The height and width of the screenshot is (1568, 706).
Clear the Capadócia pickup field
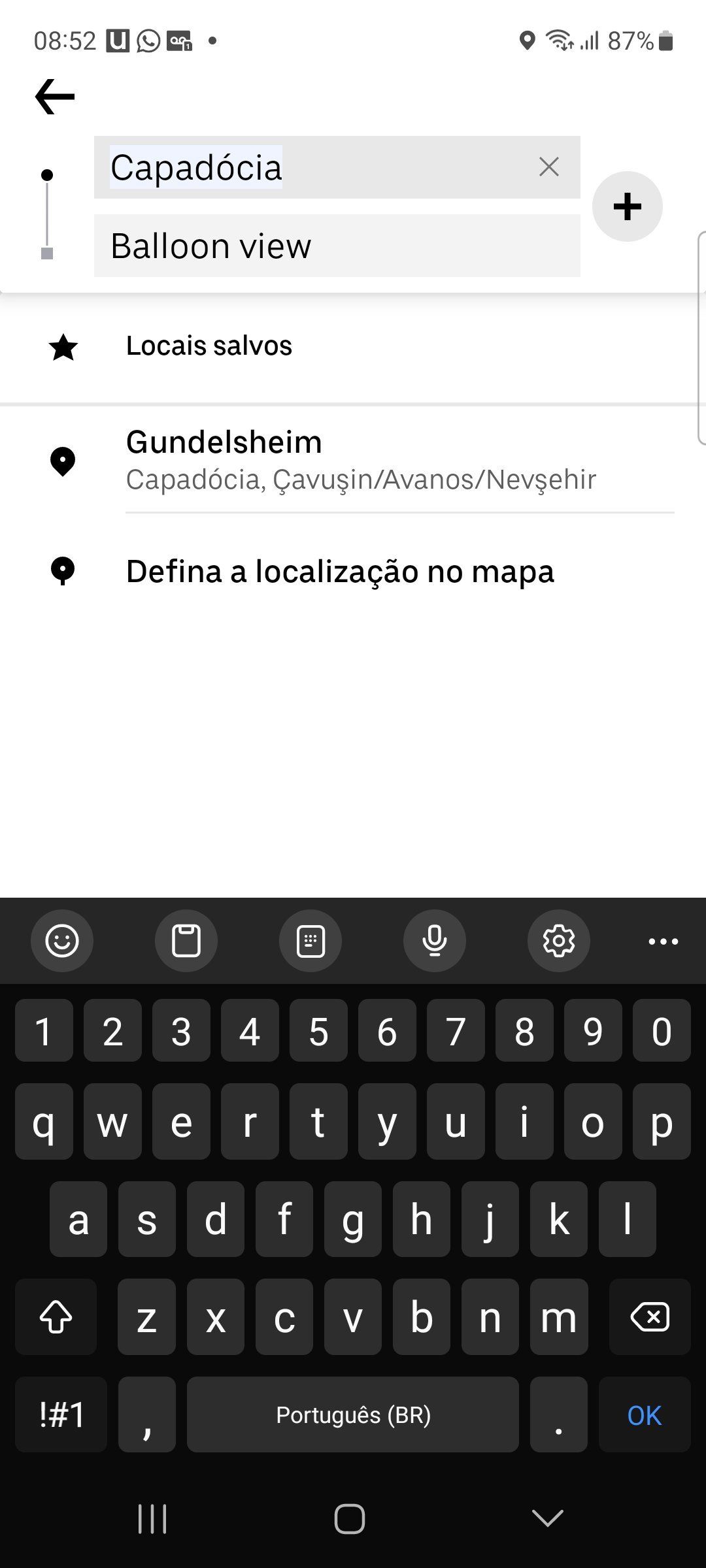[549, 167]
